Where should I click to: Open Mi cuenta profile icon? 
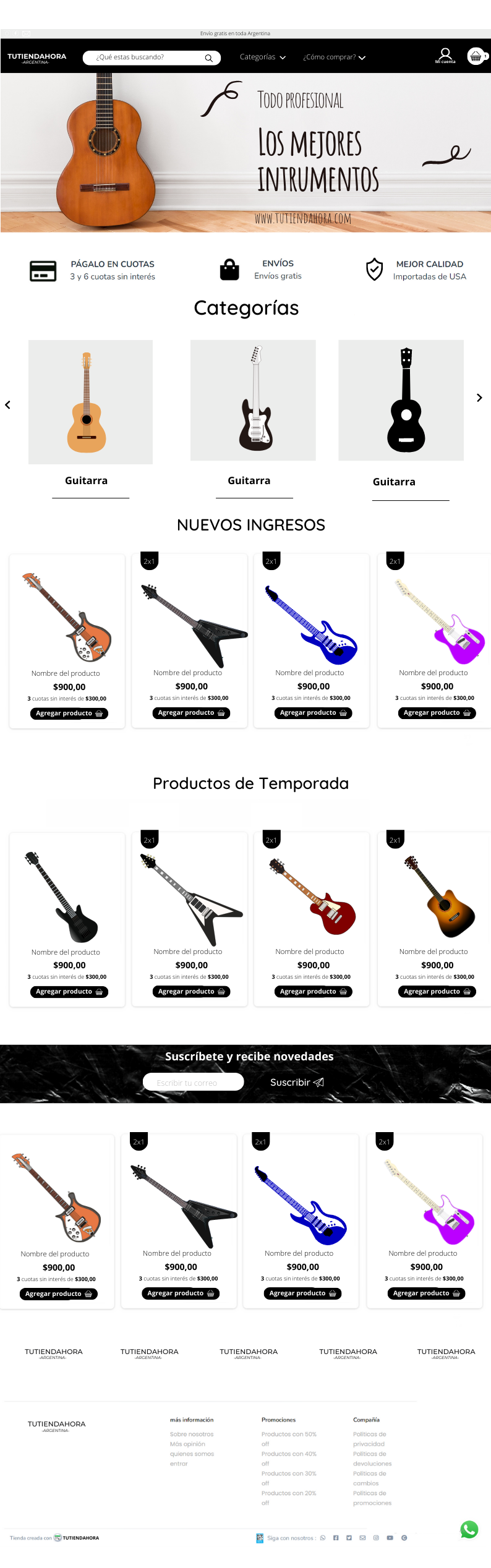point(445,56)
